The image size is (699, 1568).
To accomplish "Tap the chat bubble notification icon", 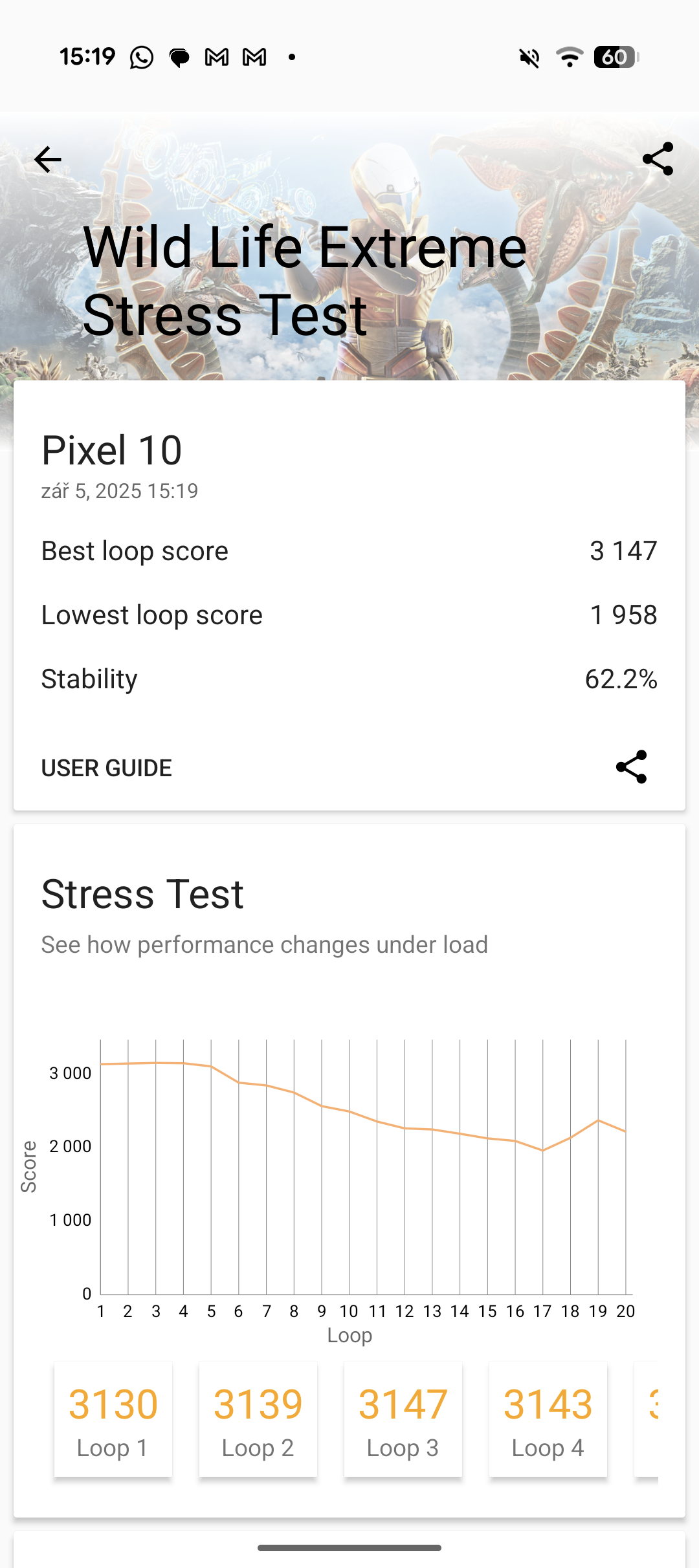I will point(178,57).
